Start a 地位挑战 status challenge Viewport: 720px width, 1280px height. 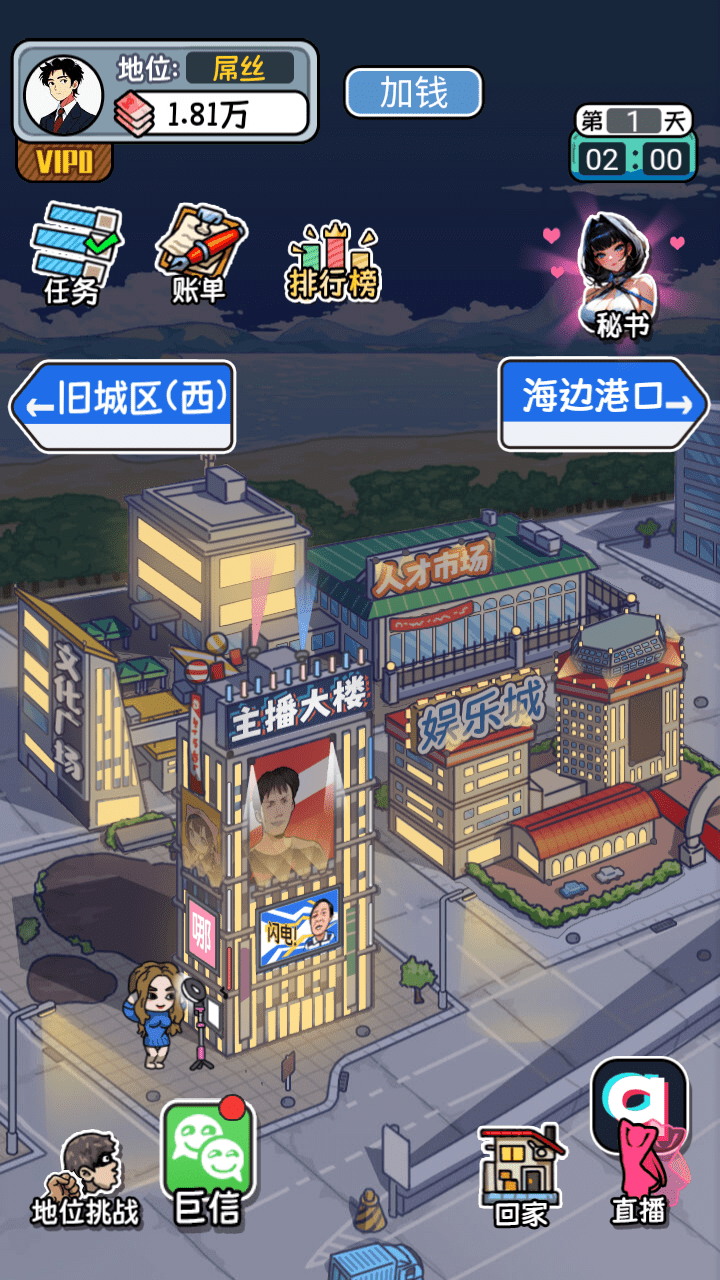click(85, 1180)
